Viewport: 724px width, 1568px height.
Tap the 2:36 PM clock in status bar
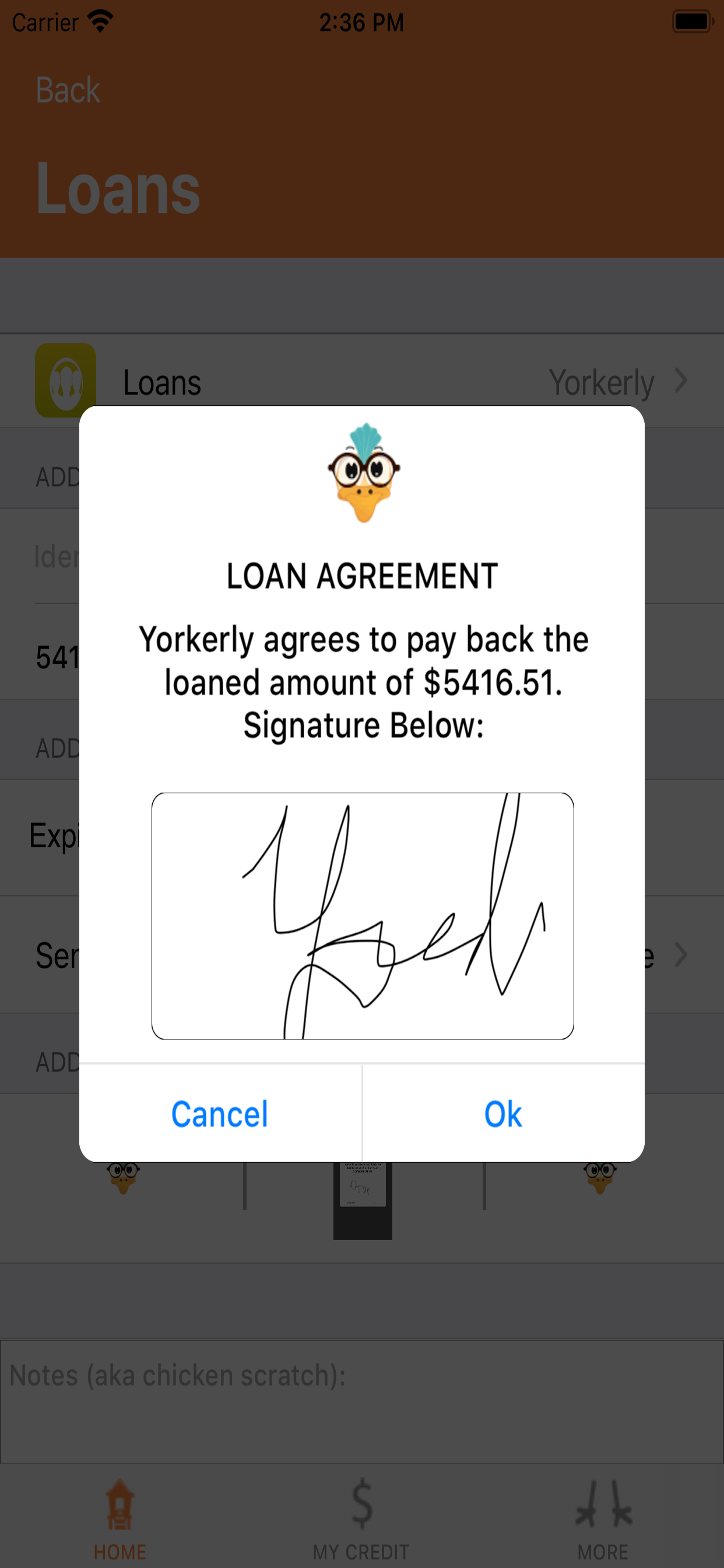click(x=361, y=22)
